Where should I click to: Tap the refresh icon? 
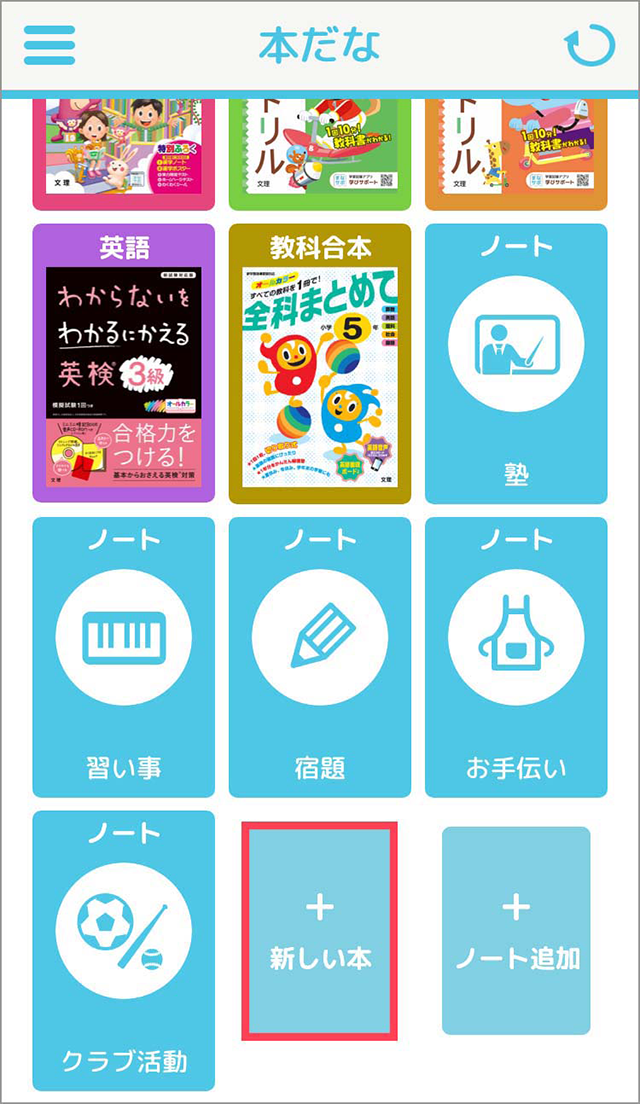[x=589, y=45]
